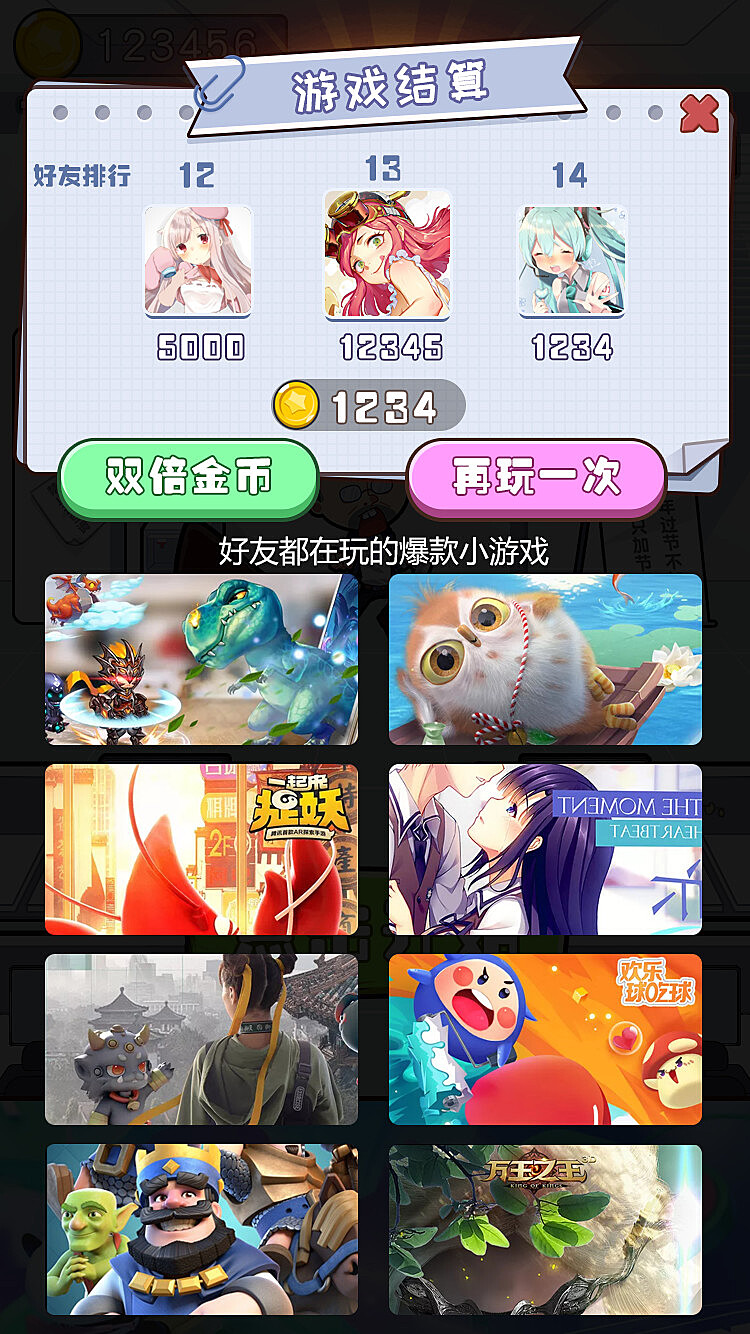
Task: Tap the 双倍金币 button
Action: click(x=189, y=478)
